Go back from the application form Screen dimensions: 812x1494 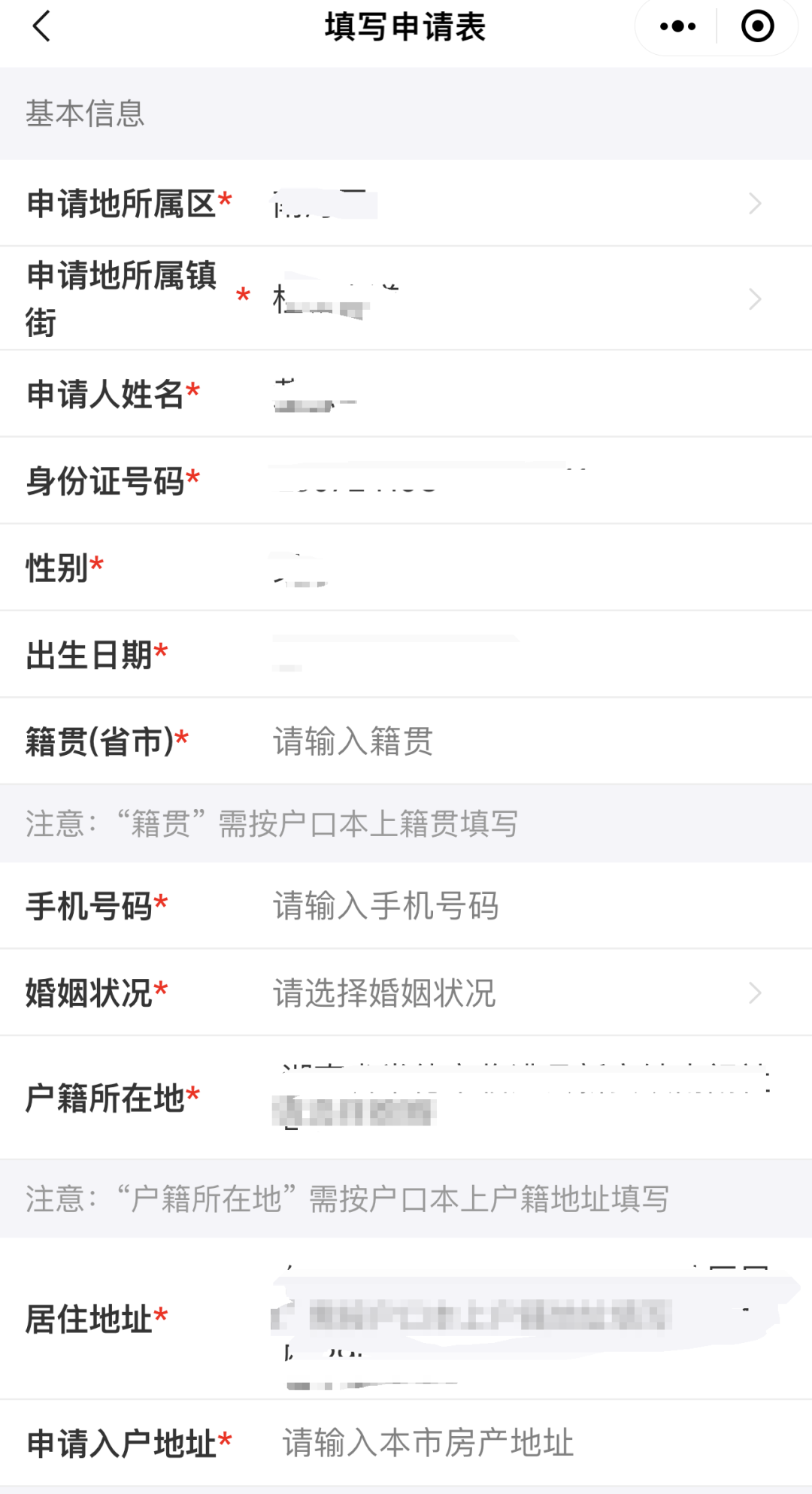pos(42,27)
